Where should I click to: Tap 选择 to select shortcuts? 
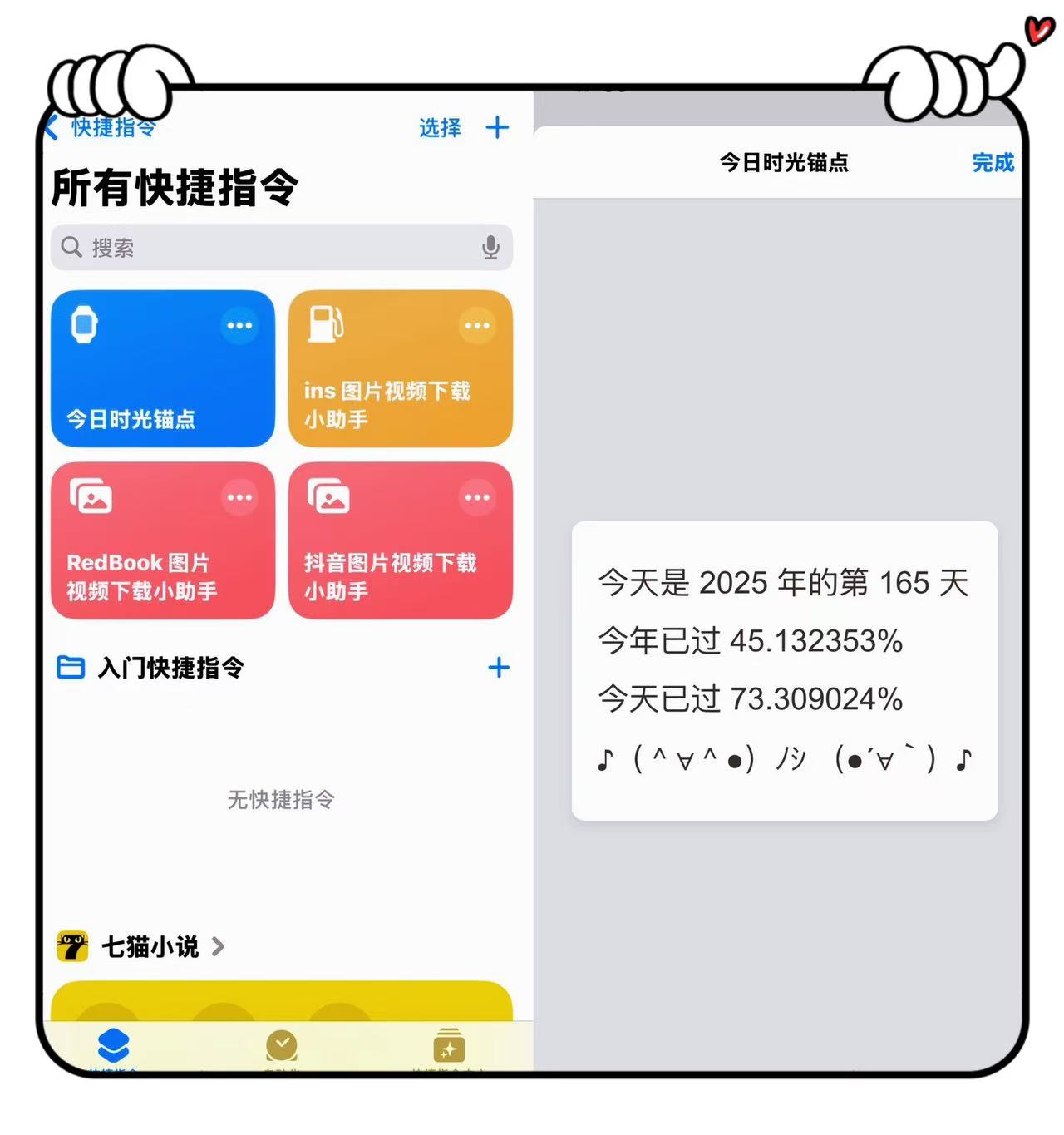pyautogui.click(x=440, y=127)
